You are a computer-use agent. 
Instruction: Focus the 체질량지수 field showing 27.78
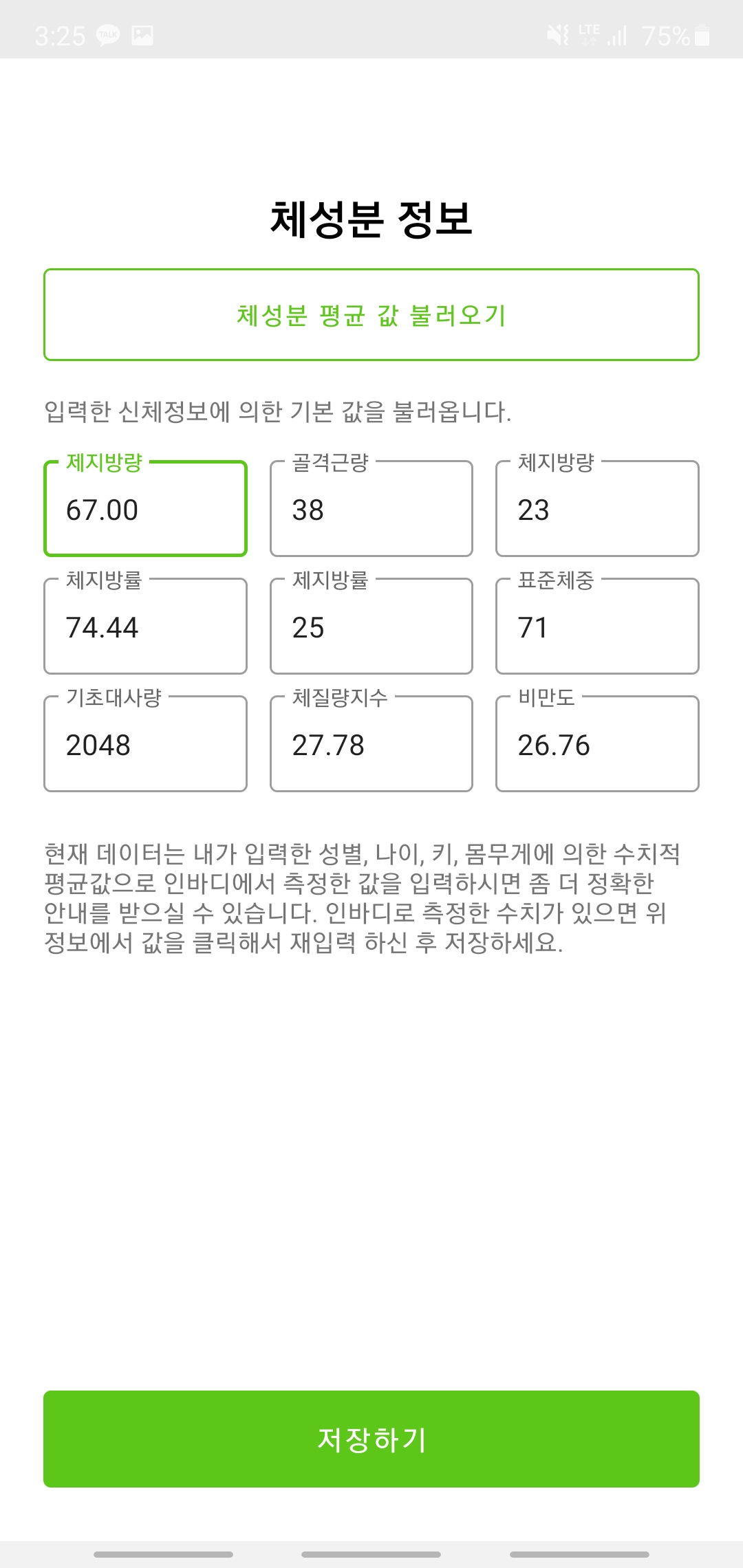point(371,743)
